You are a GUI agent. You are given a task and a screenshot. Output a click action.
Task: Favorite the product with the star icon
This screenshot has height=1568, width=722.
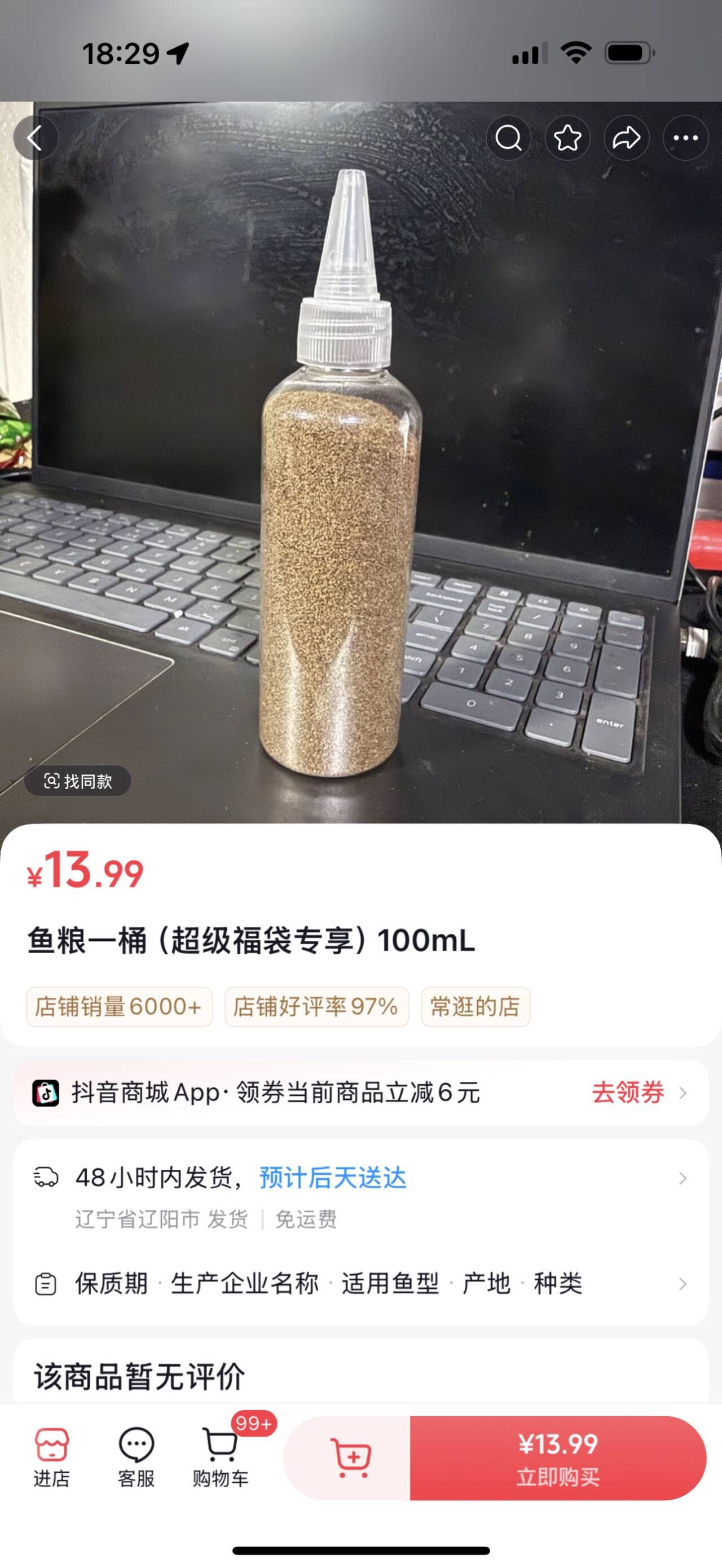(567, 138)
